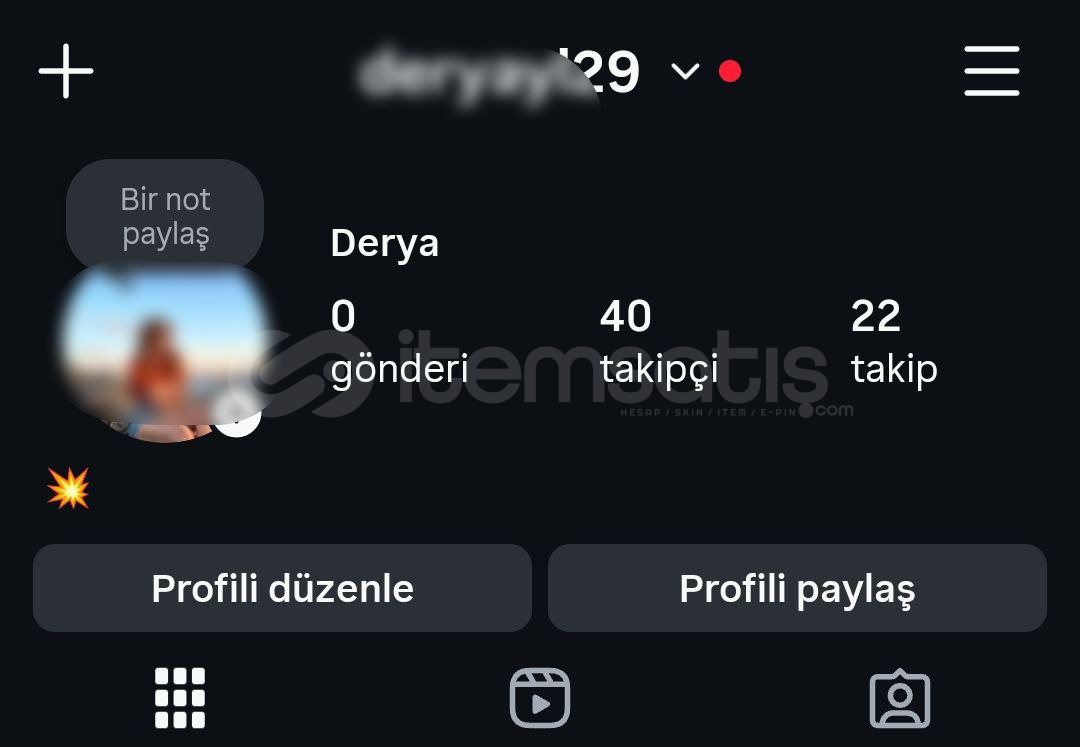Switch to the posts grid tab
1080x747 pixels.
coord(180,697)
